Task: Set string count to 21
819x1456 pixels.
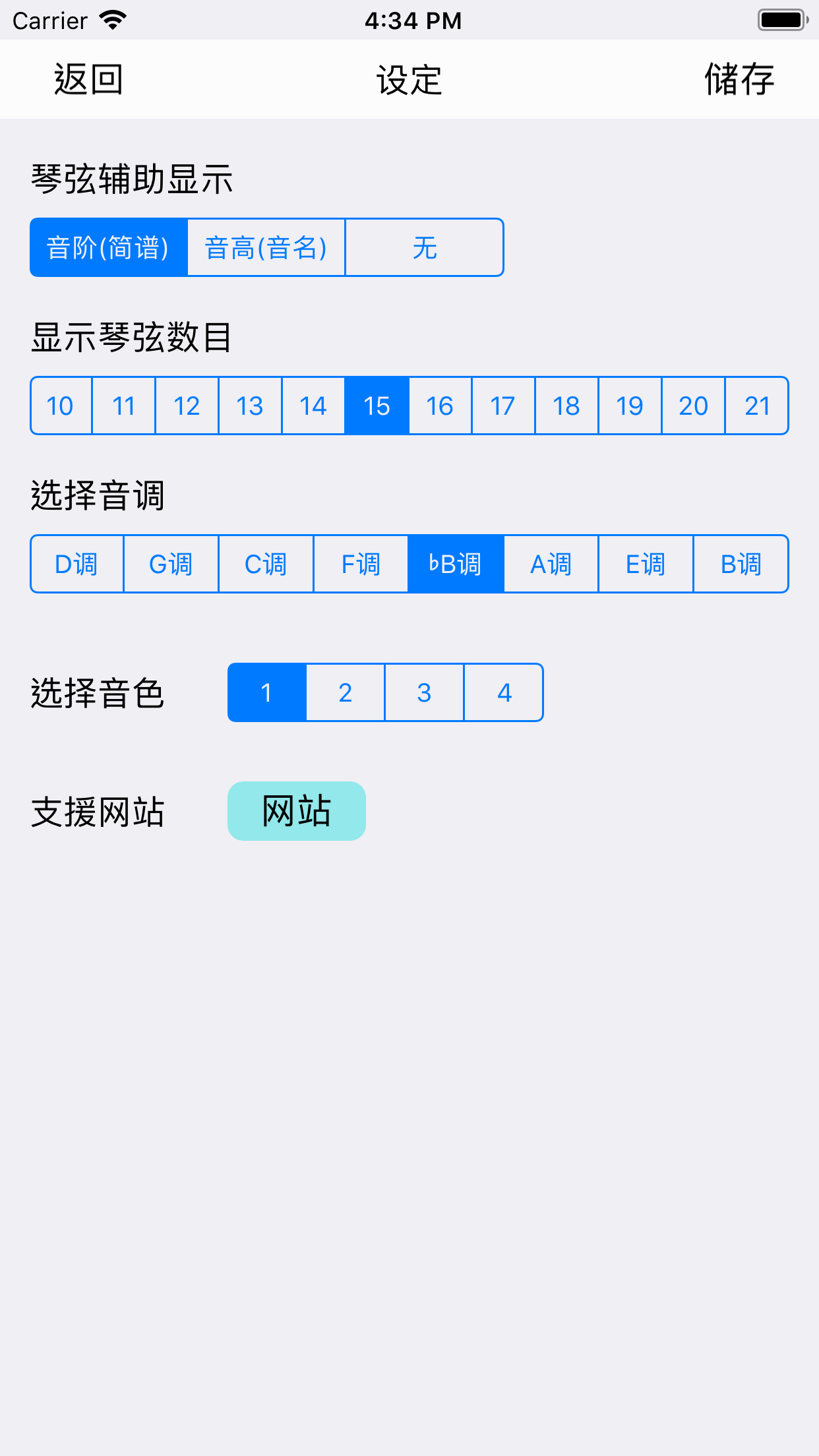Action: 756,406
